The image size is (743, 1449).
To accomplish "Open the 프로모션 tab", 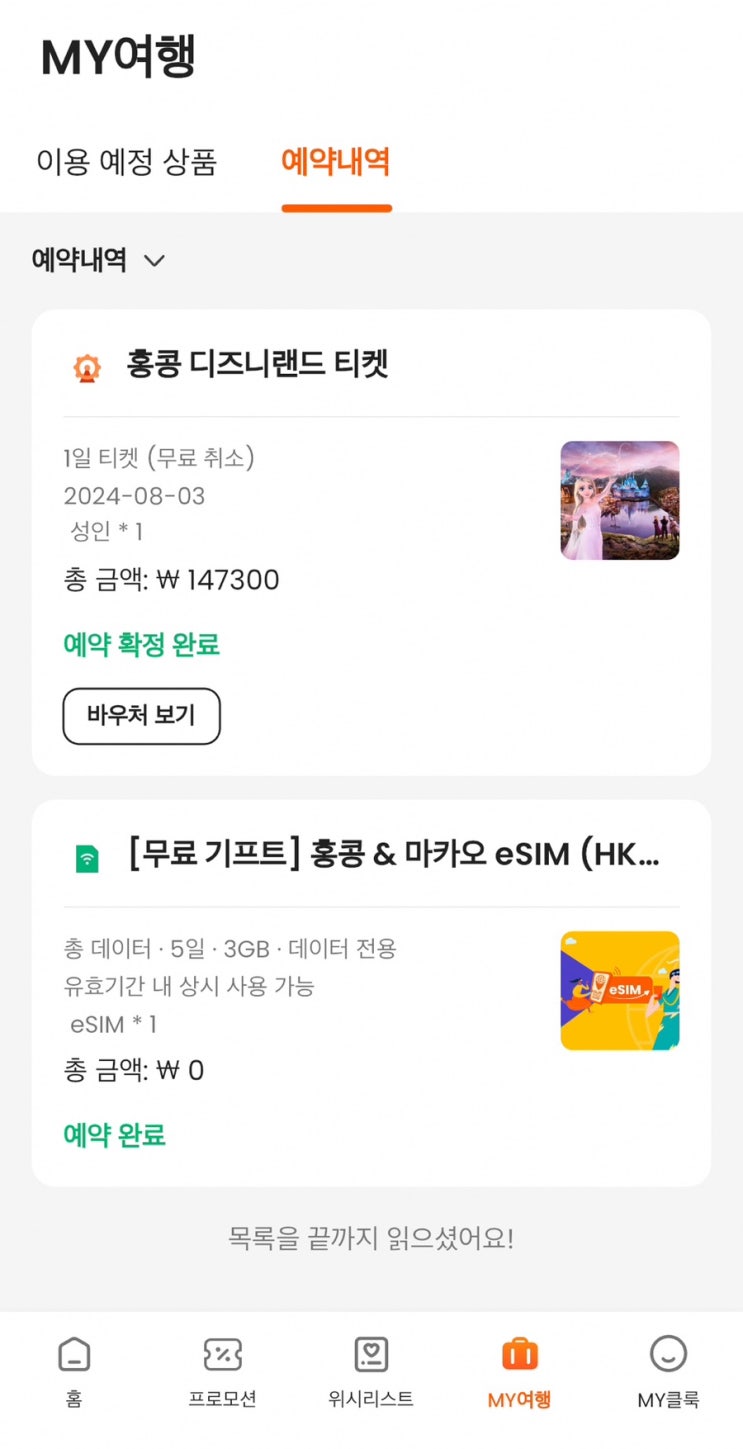I will [223, 1371].
